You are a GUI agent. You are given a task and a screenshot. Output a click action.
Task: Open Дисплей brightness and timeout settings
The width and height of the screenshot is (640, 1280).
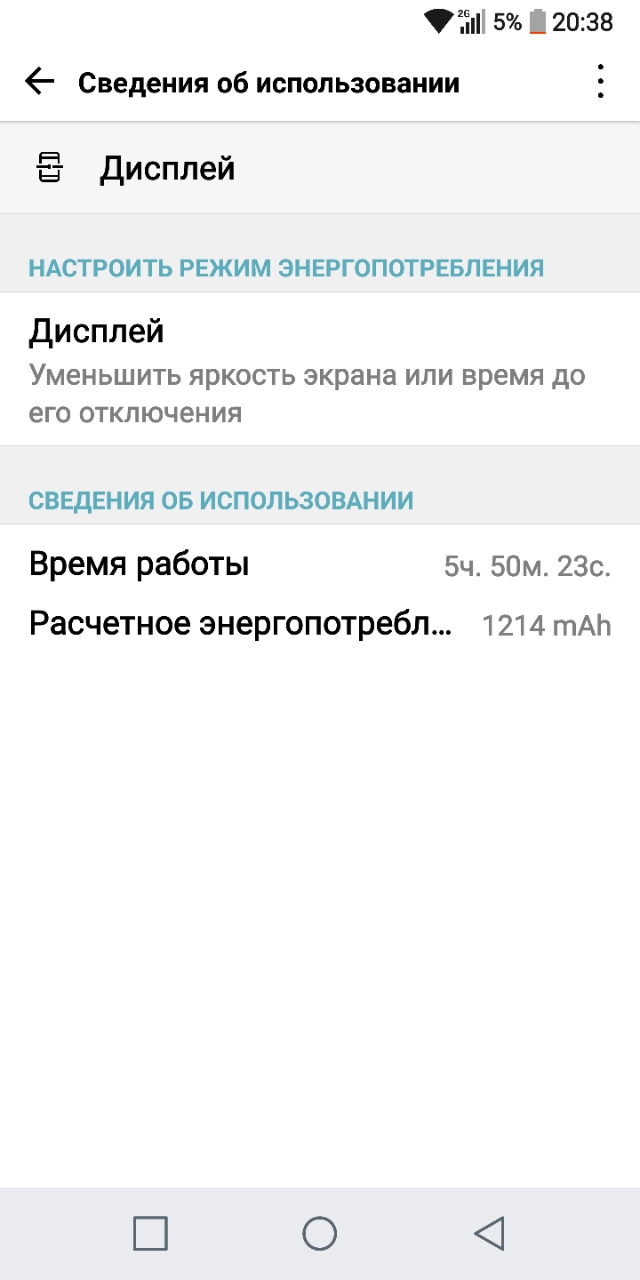pyautogui.click(x=320, y=371)
